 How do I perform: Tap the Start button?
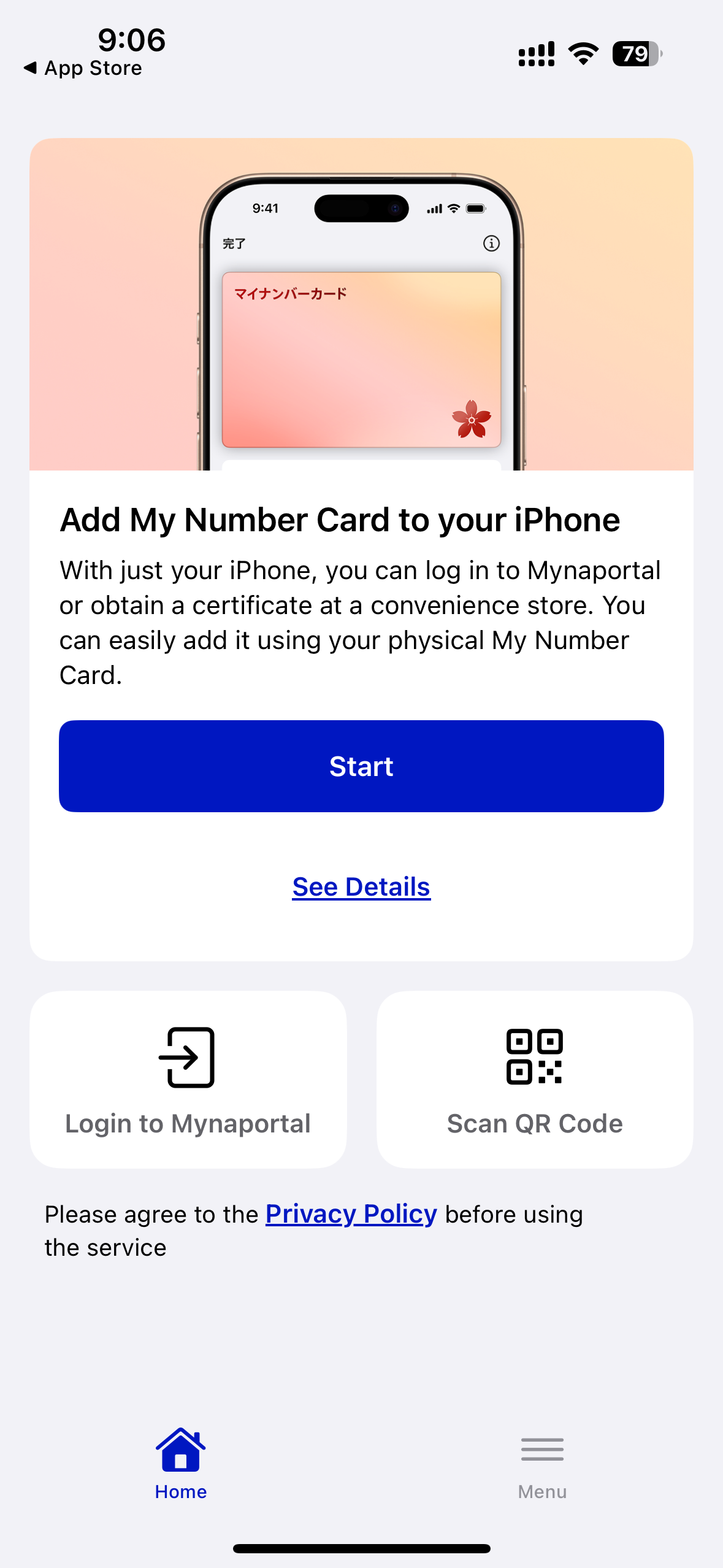point(361,766)
